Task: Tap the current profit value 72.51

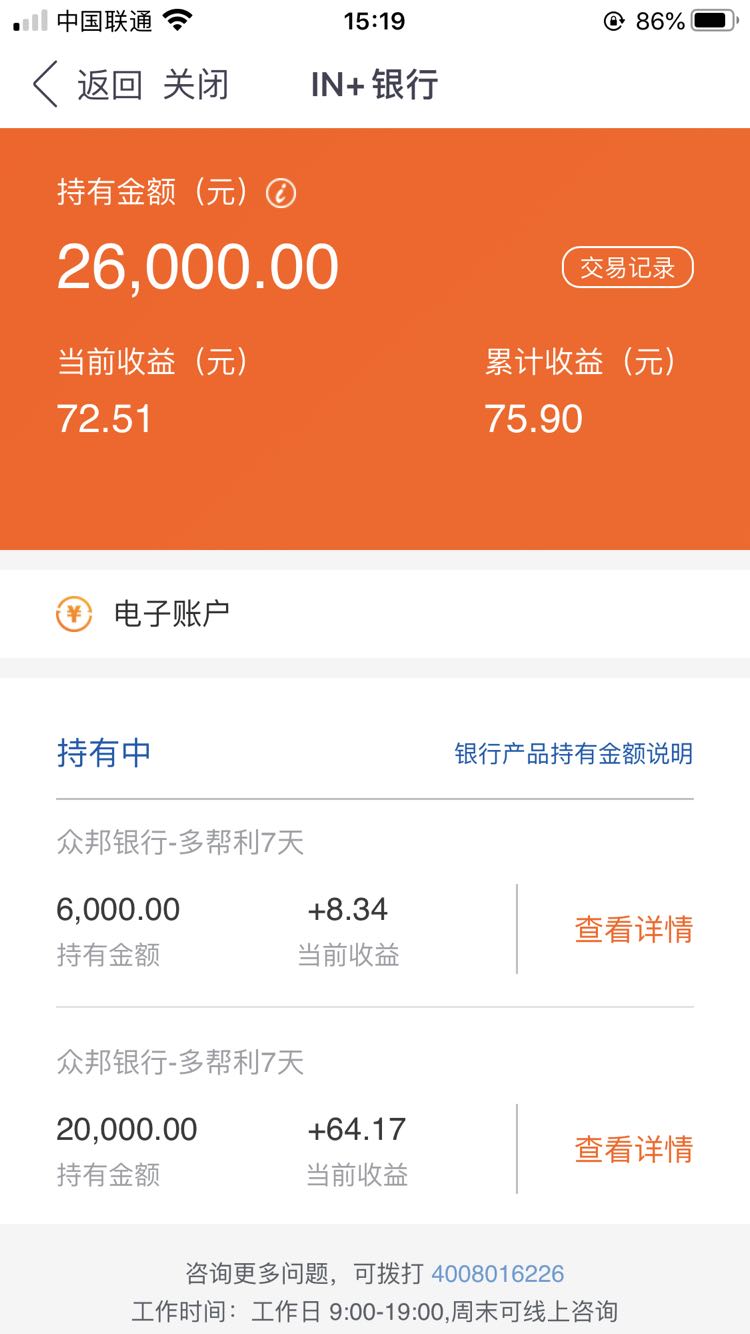Action: [102, 418]
